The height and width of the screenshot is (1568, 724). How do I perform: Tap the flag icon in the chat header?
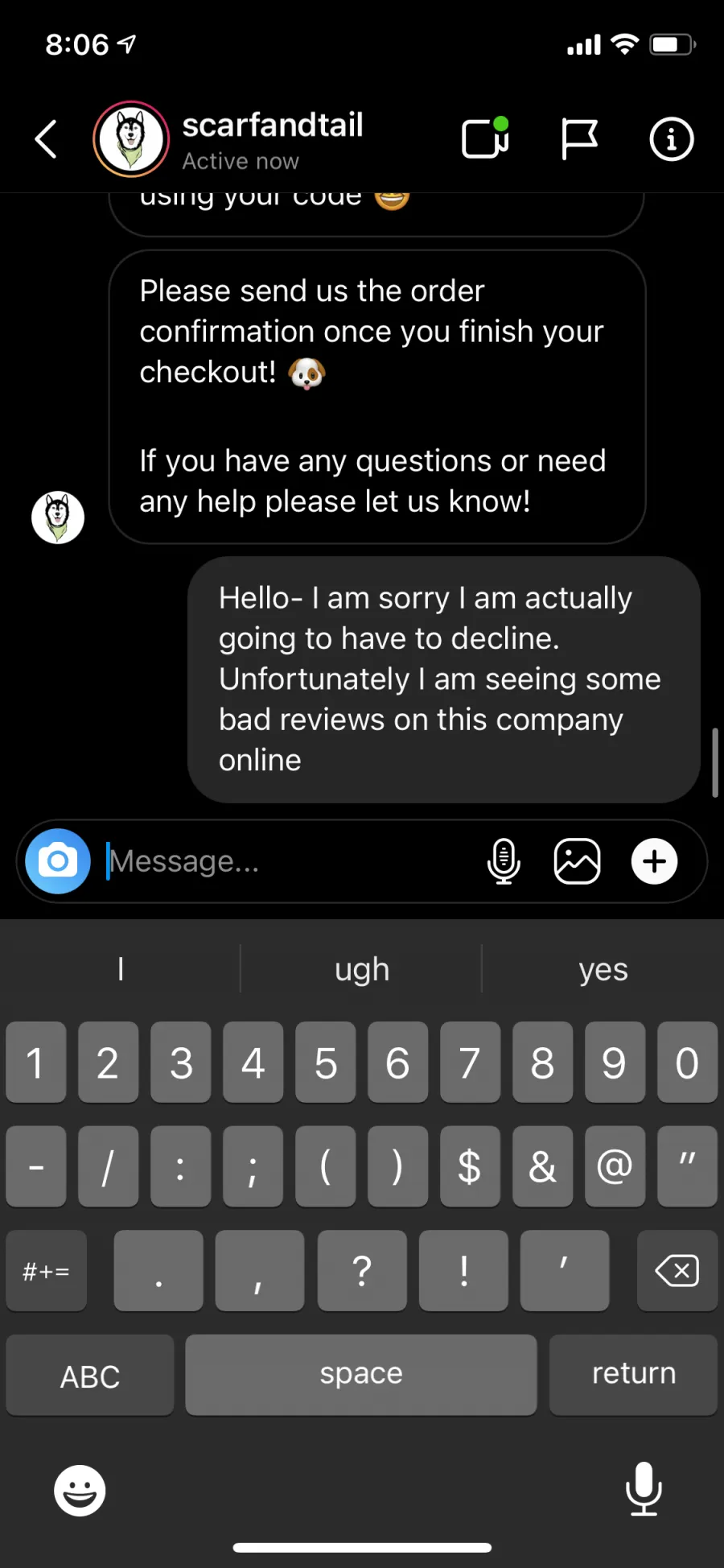(x=579, y=139)
